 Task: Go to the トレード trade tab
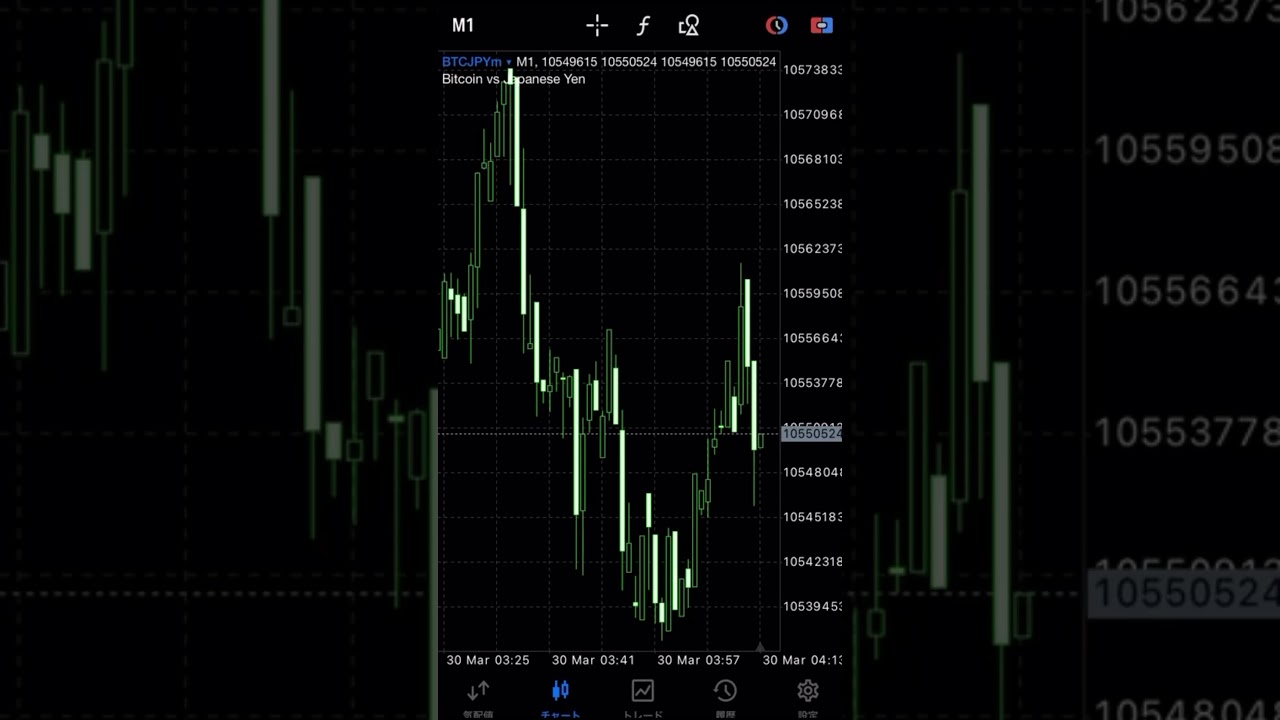[643, 697]
